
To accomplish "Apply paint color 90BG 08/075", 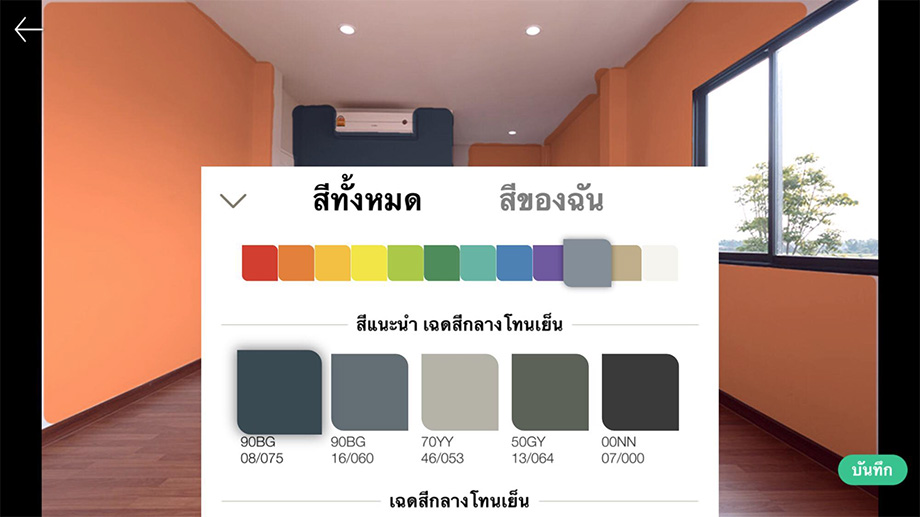I will (279, 391).
